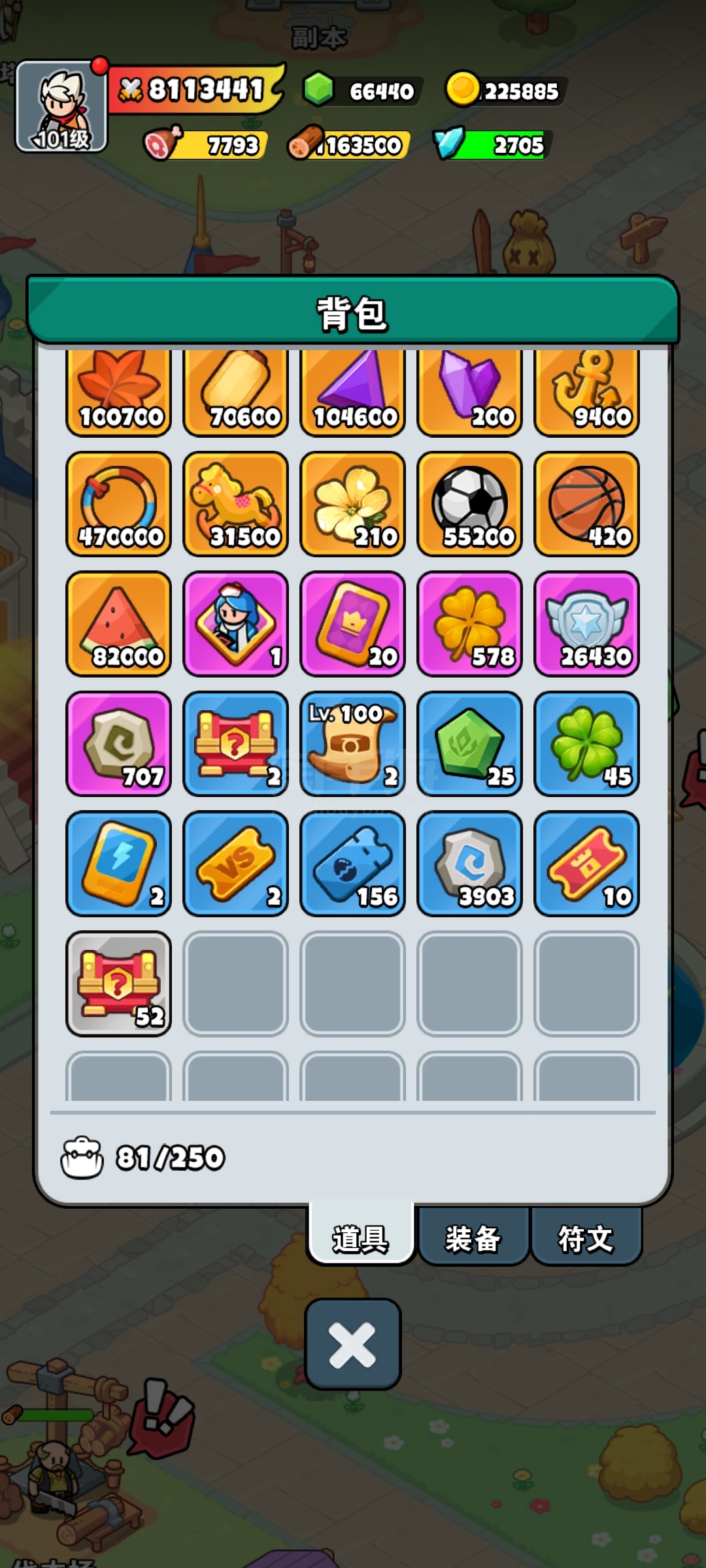Select the rocking horse item with 31500
This screenshot has width=706, height=1568.
[235, 504]
